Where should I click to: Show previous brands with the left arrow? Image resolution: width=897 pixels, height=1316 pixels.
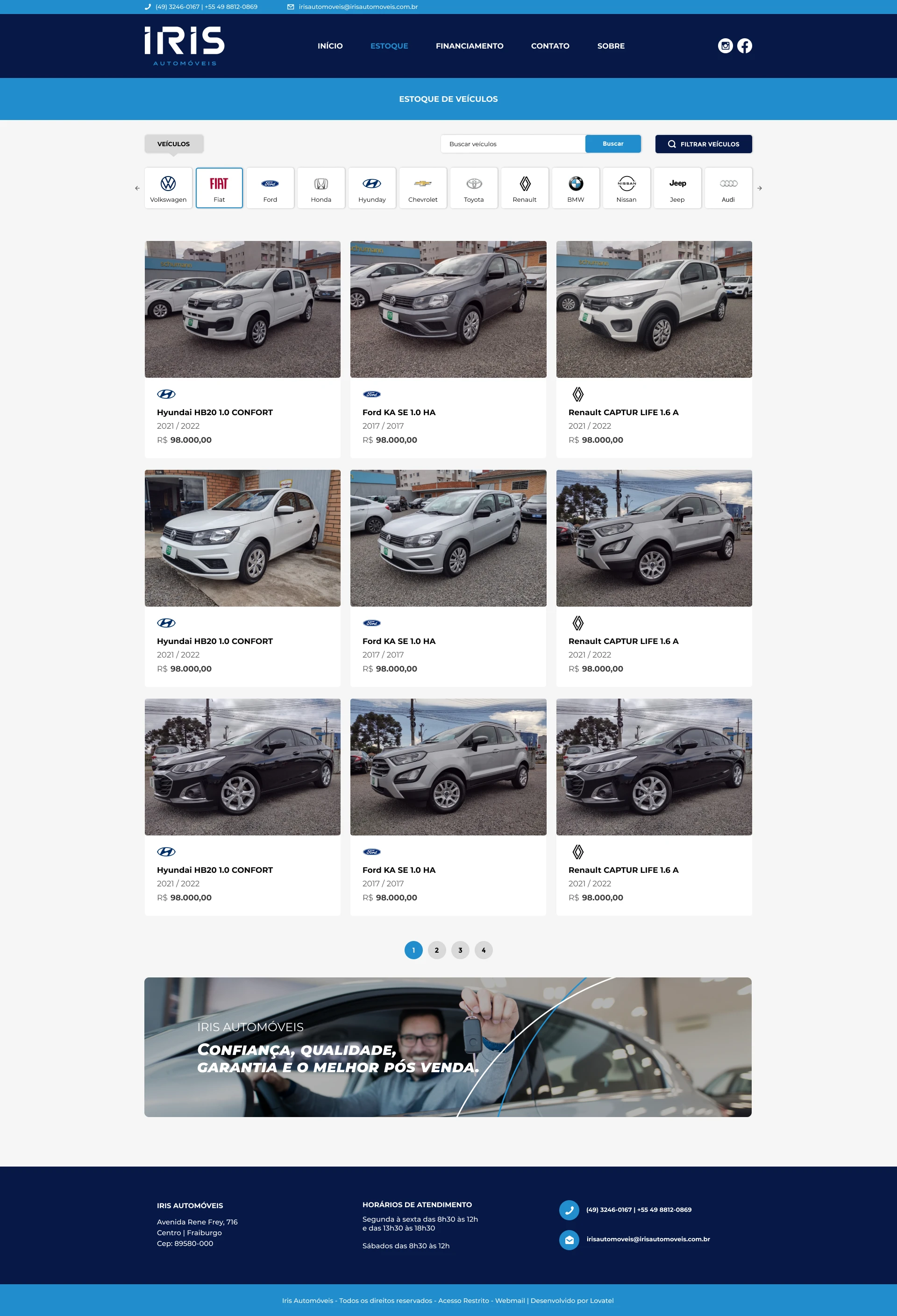[x=137, y=188]
